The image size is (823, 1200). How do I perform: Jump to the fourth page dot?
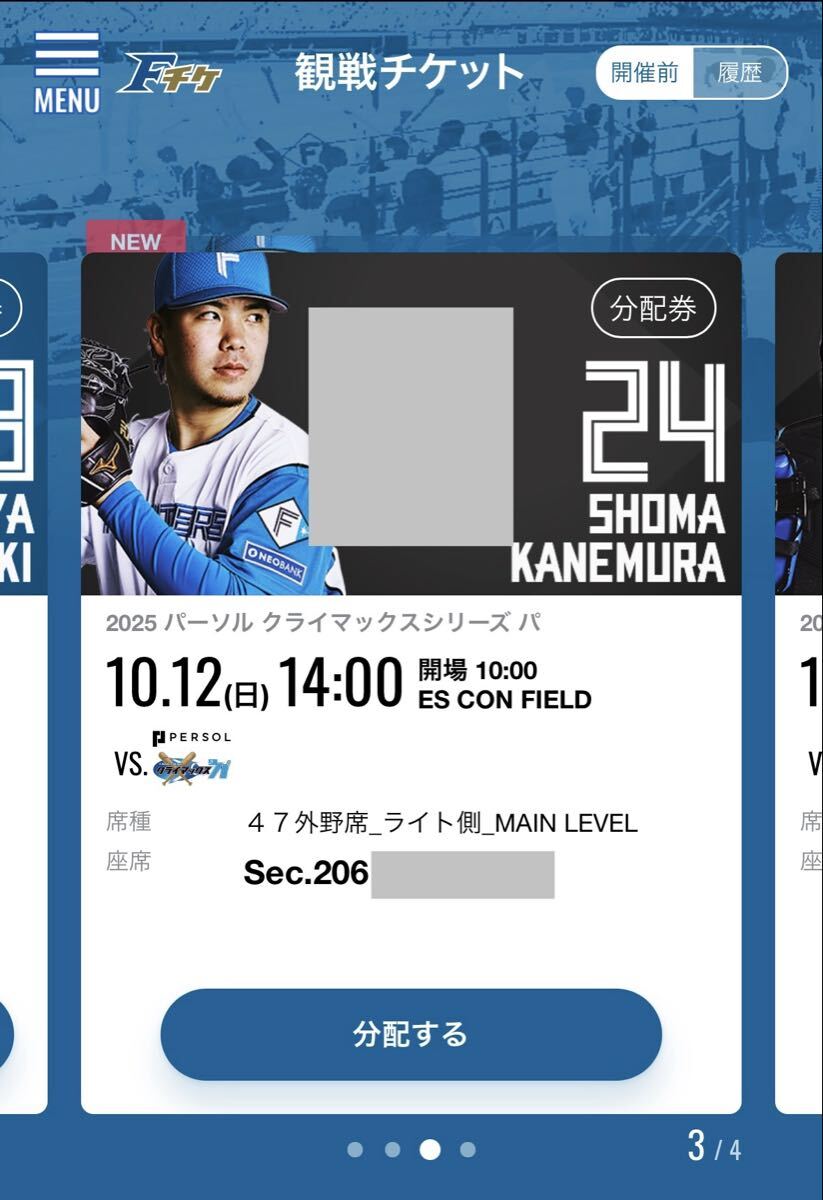point(468,1150)
